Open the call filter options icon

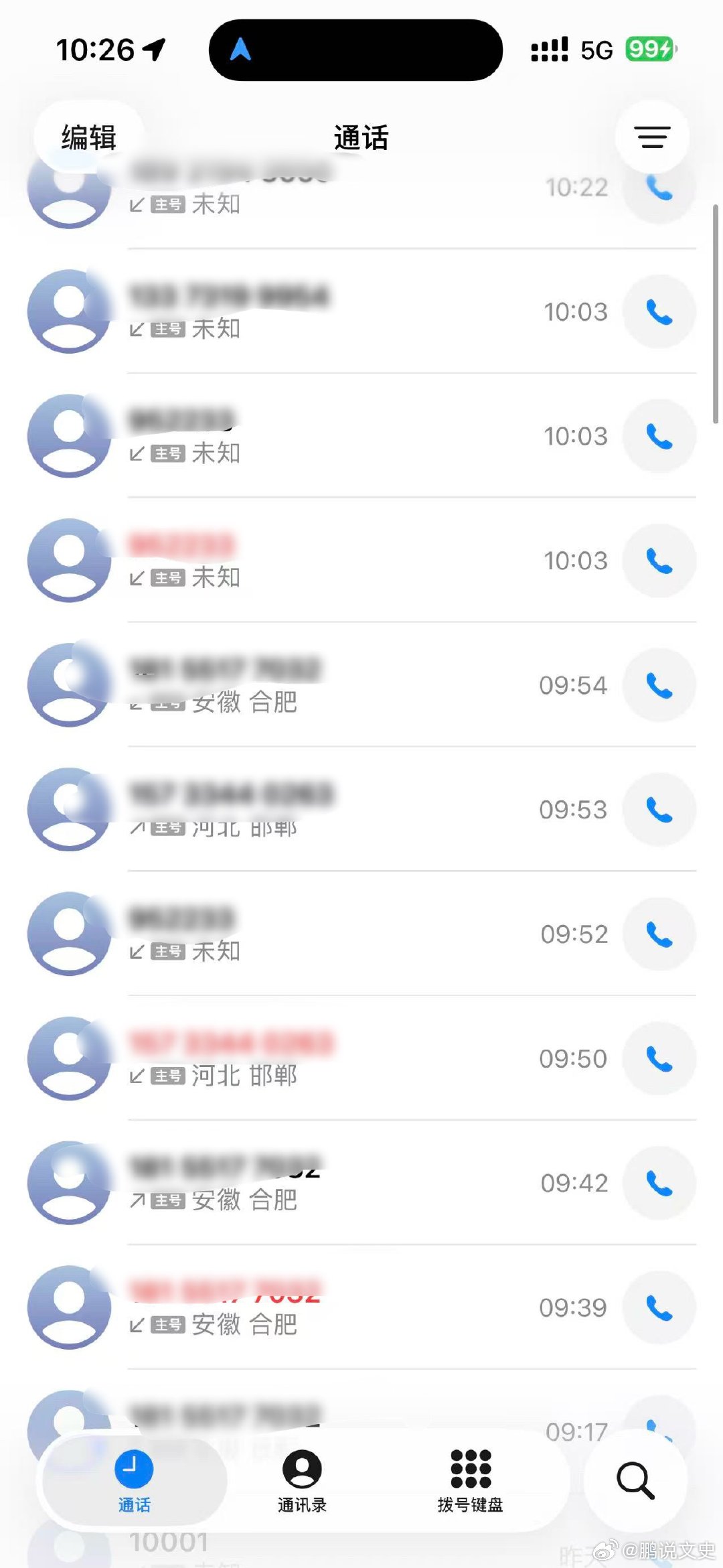[652, 136]
